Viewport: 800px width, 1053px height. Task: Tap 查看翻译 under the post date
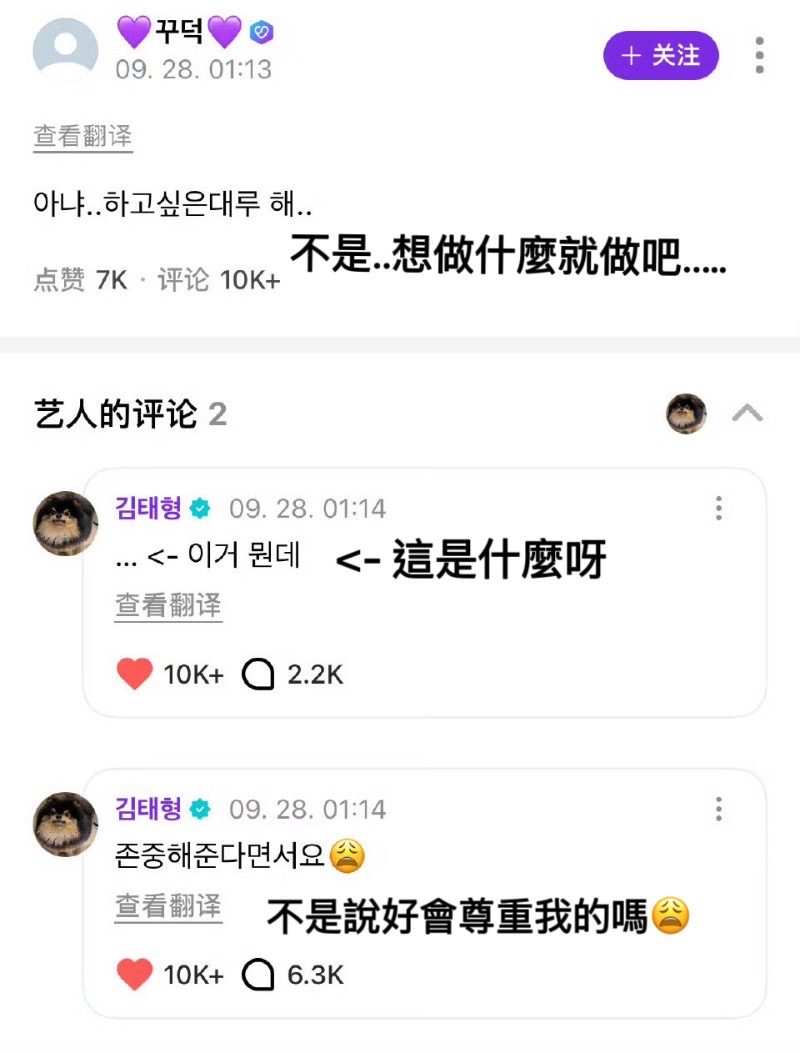[x=83, y=137]
